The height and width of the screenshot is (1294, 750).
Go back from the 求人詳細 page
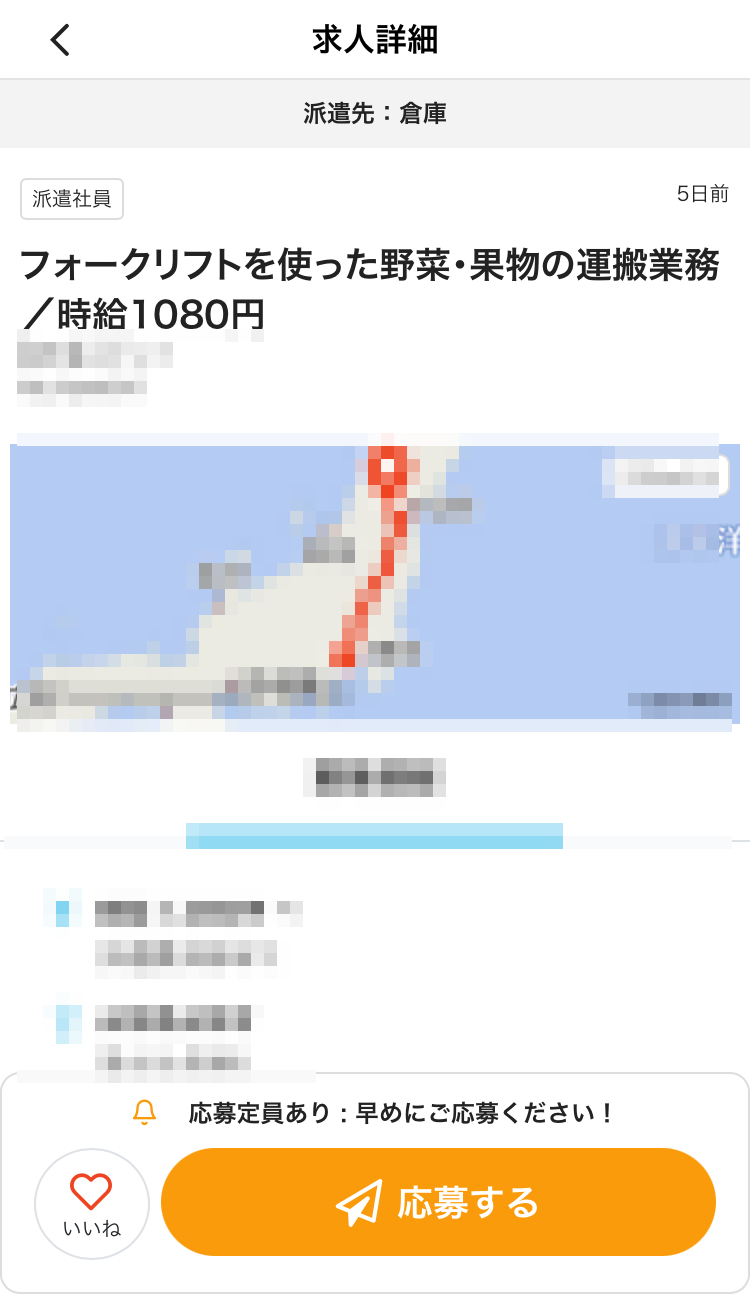[60, 40]
